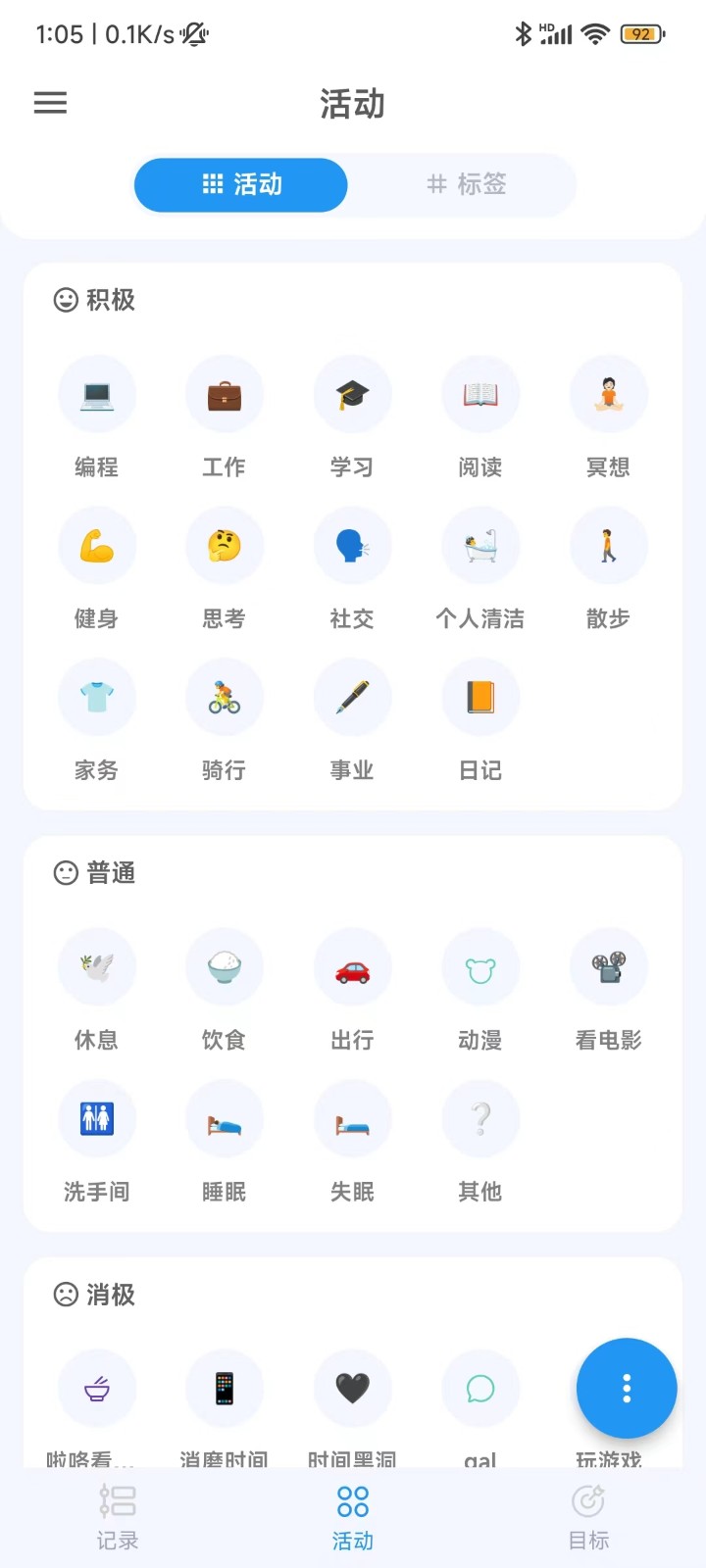Select the 其他 activity
Screen dimensions: 706x1568
480,1120
